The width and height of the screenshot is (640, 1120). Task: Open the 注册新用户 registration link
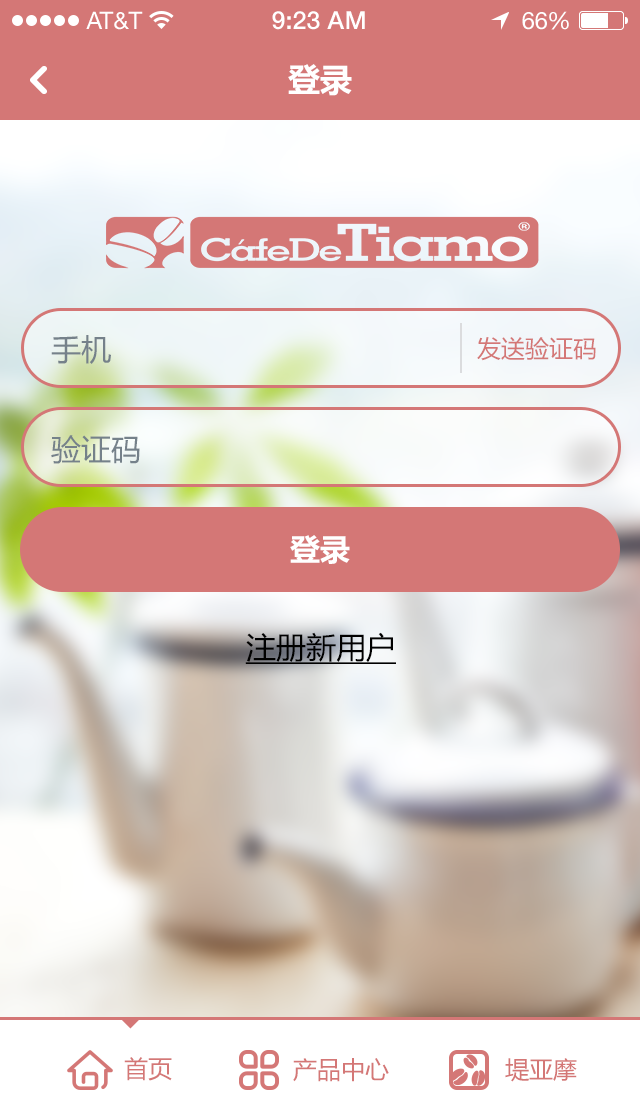(320, 649)
